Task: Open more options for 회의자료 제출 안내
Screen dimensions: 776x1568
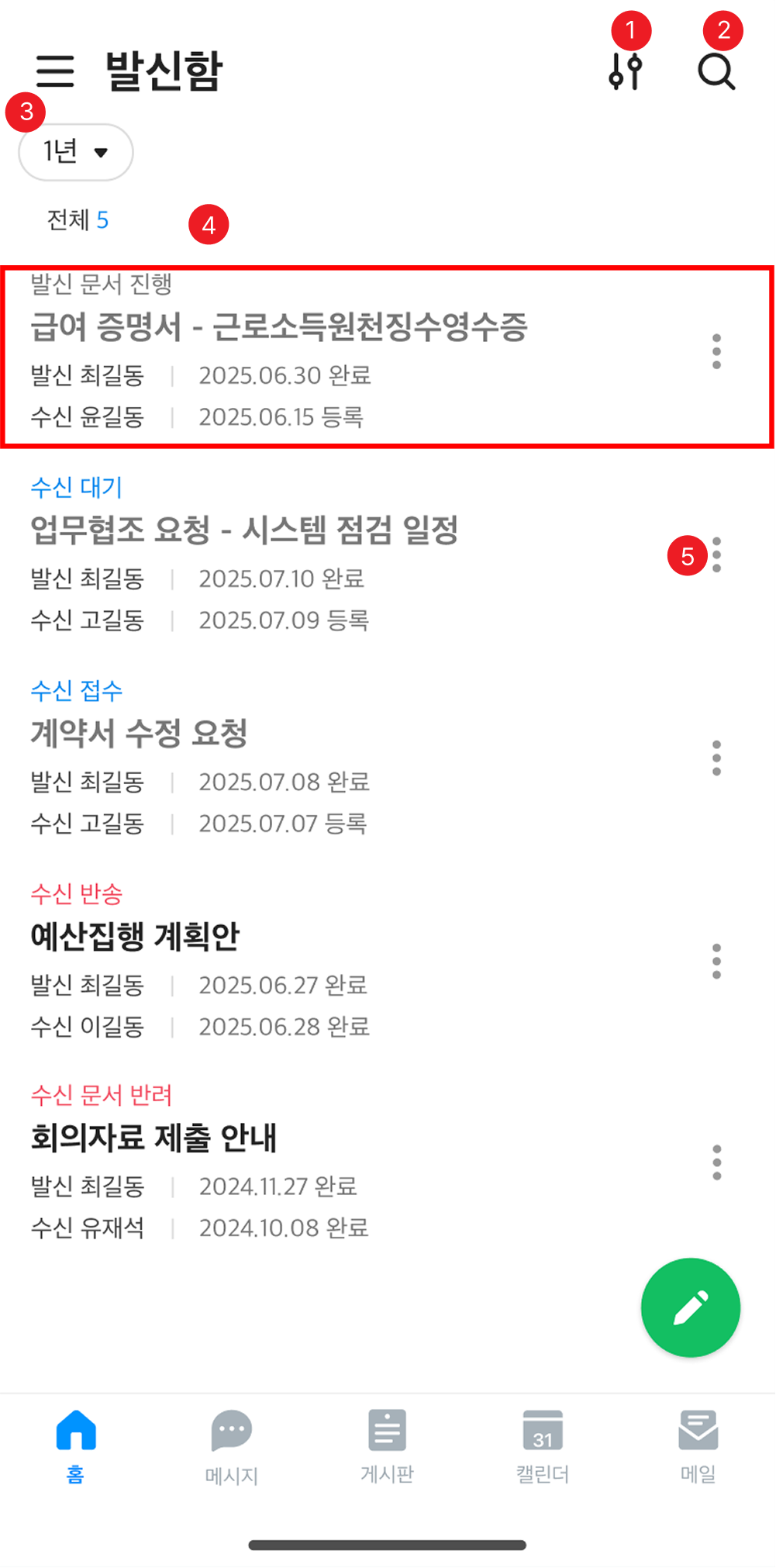Action: [x=716, y=1163]
